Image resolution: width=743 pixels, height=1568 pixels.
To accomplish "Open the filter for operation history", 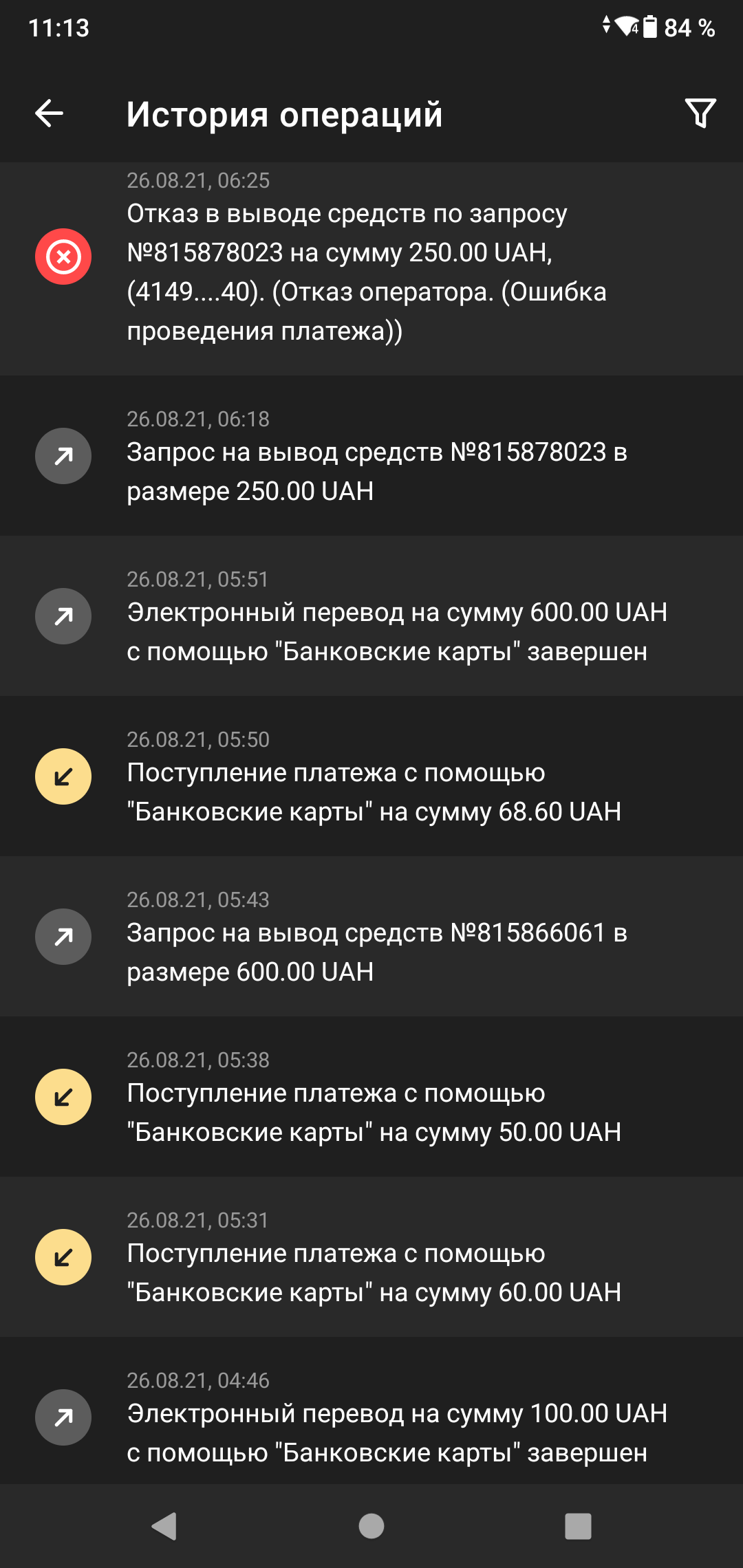I will pos(700,113).
